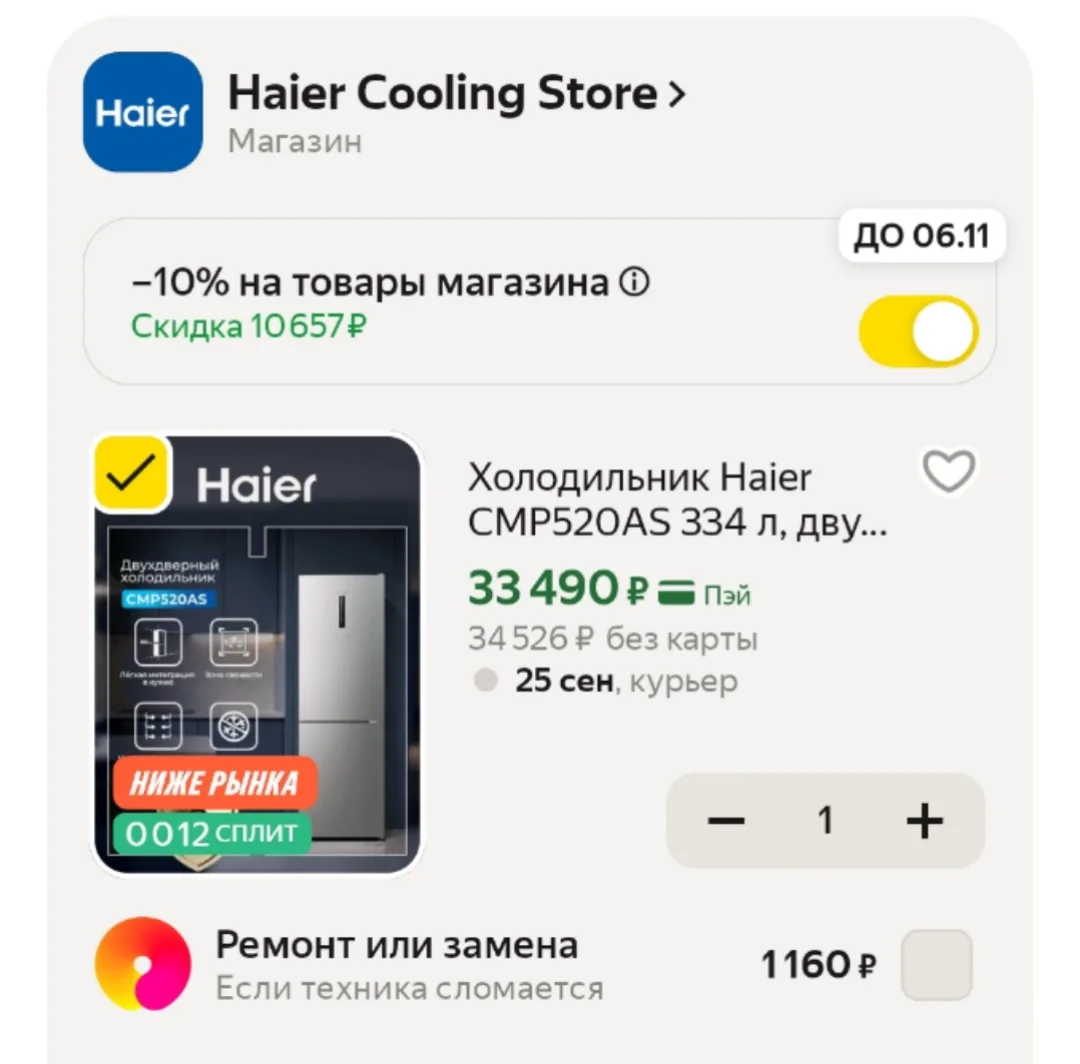Image resolution: width=1080 pixels, height=1064 pixels.
Task: Add the Haier fridge to favorites
Action: 949,471
